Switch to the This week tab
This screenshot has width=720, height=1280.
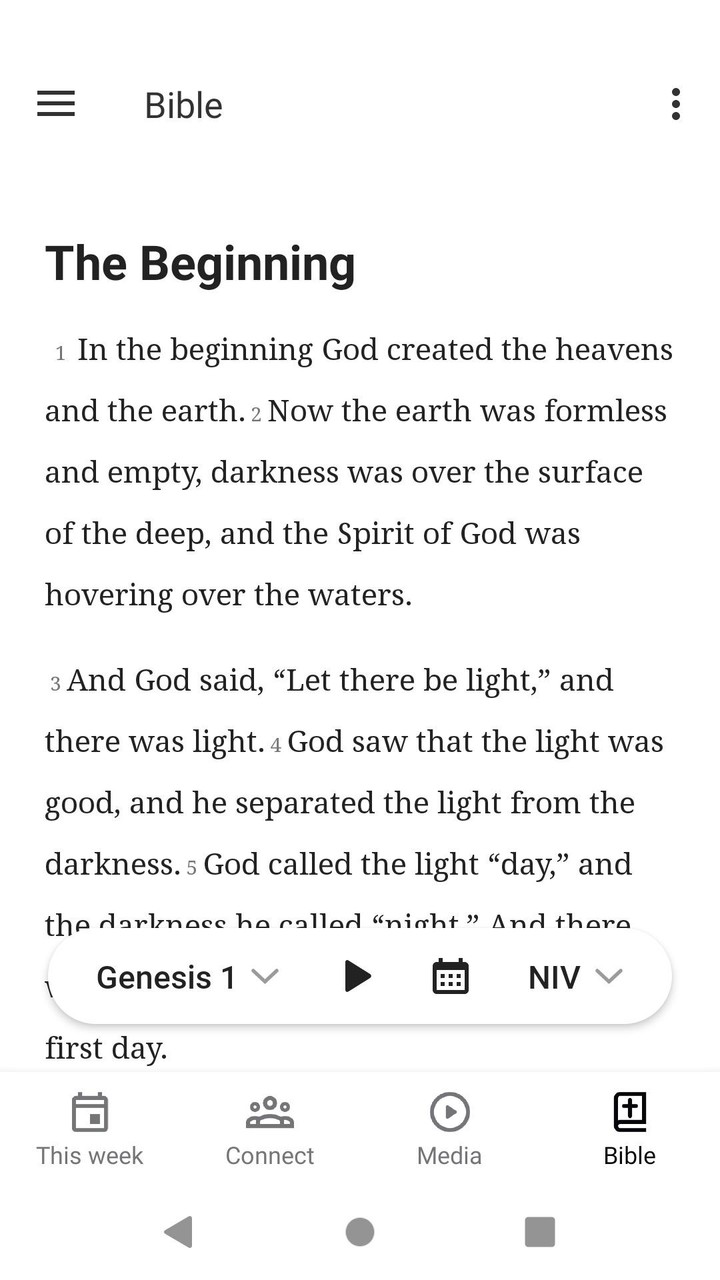(90, 1130)
